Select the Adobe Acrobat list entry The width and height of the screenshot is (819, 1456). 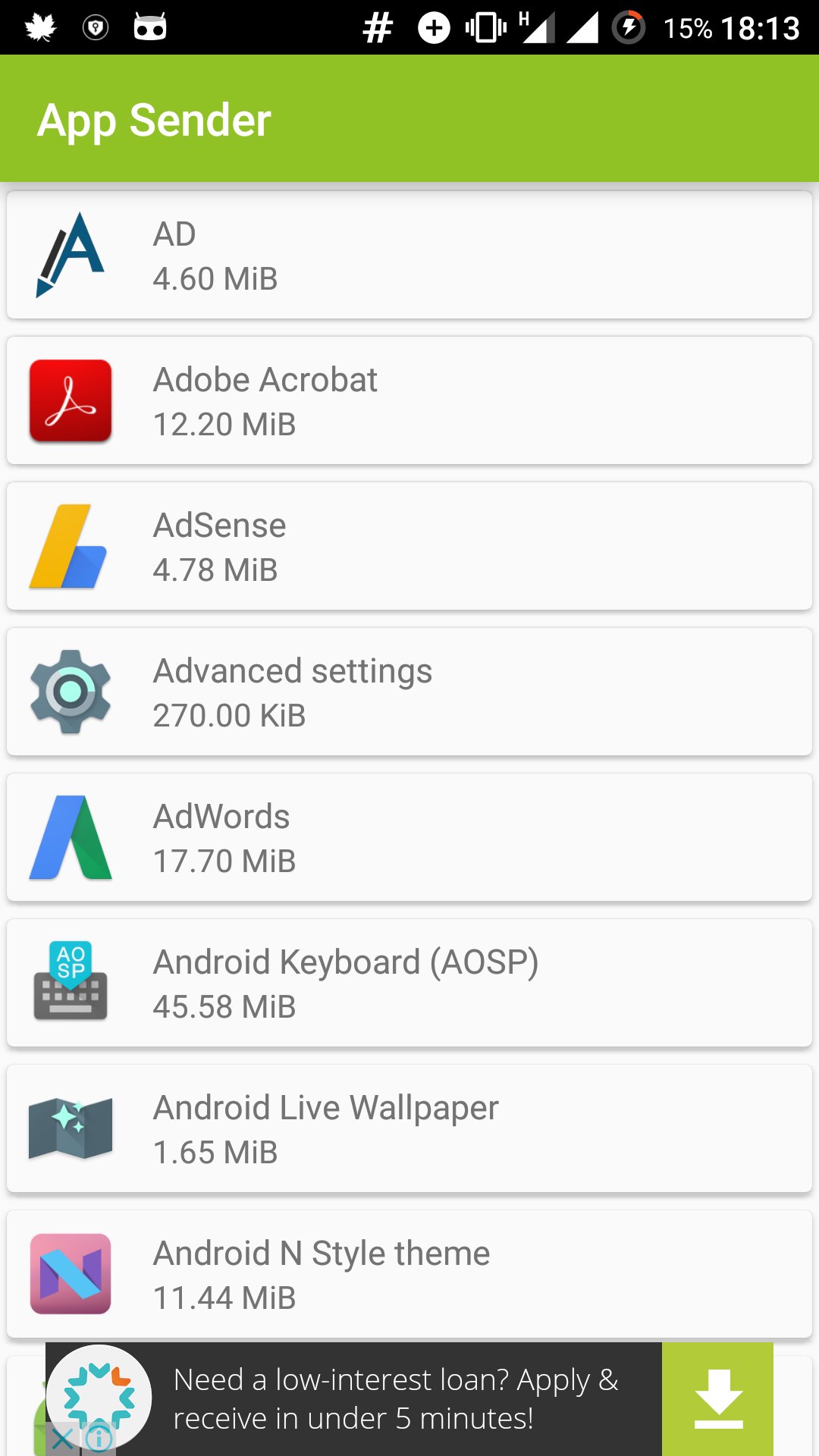pyautogui.click(x=409, y=400)
